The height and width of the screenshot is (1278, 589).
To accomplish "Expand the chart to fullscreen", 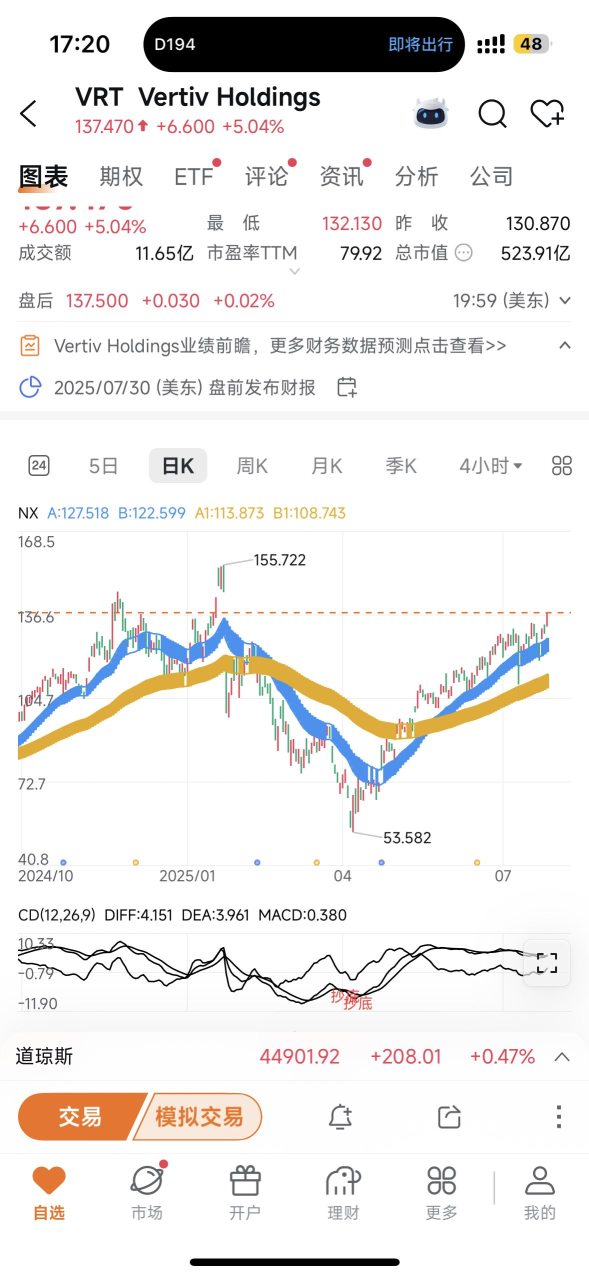I will 547,964.
